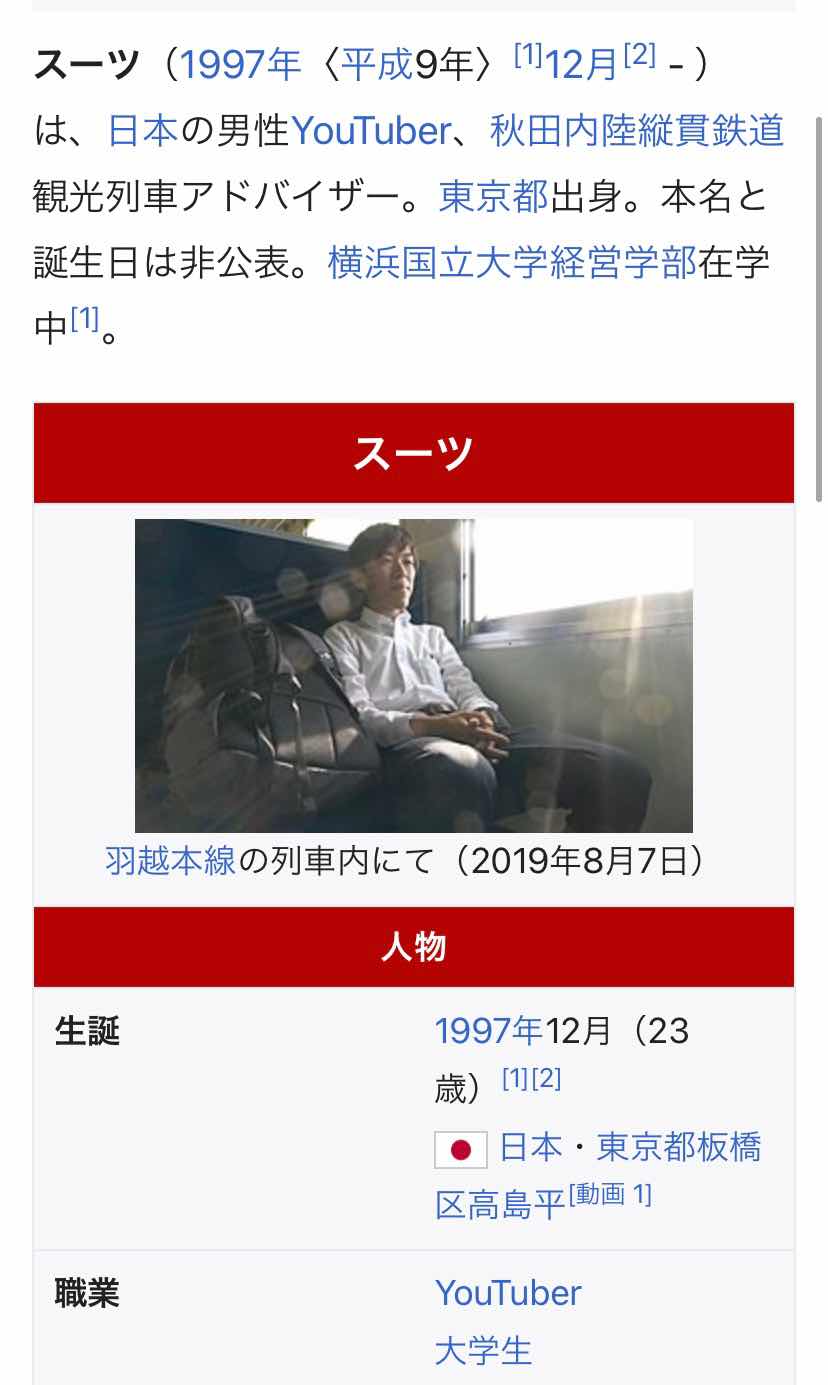Screen dimensions: 828x1385
Task: Open the 東京都 link in intro
Action: (x=494, y=197)
